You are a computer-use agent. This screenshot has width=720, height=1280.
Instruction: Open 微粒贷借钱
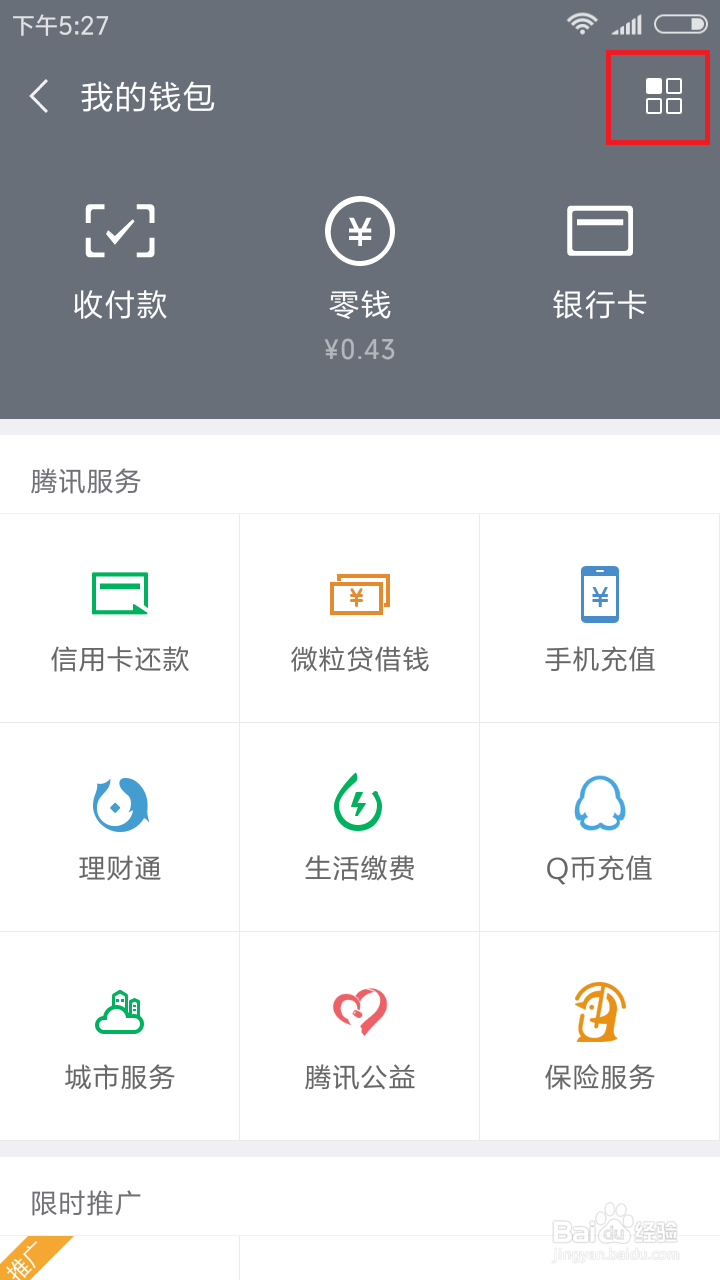point(360,618)
